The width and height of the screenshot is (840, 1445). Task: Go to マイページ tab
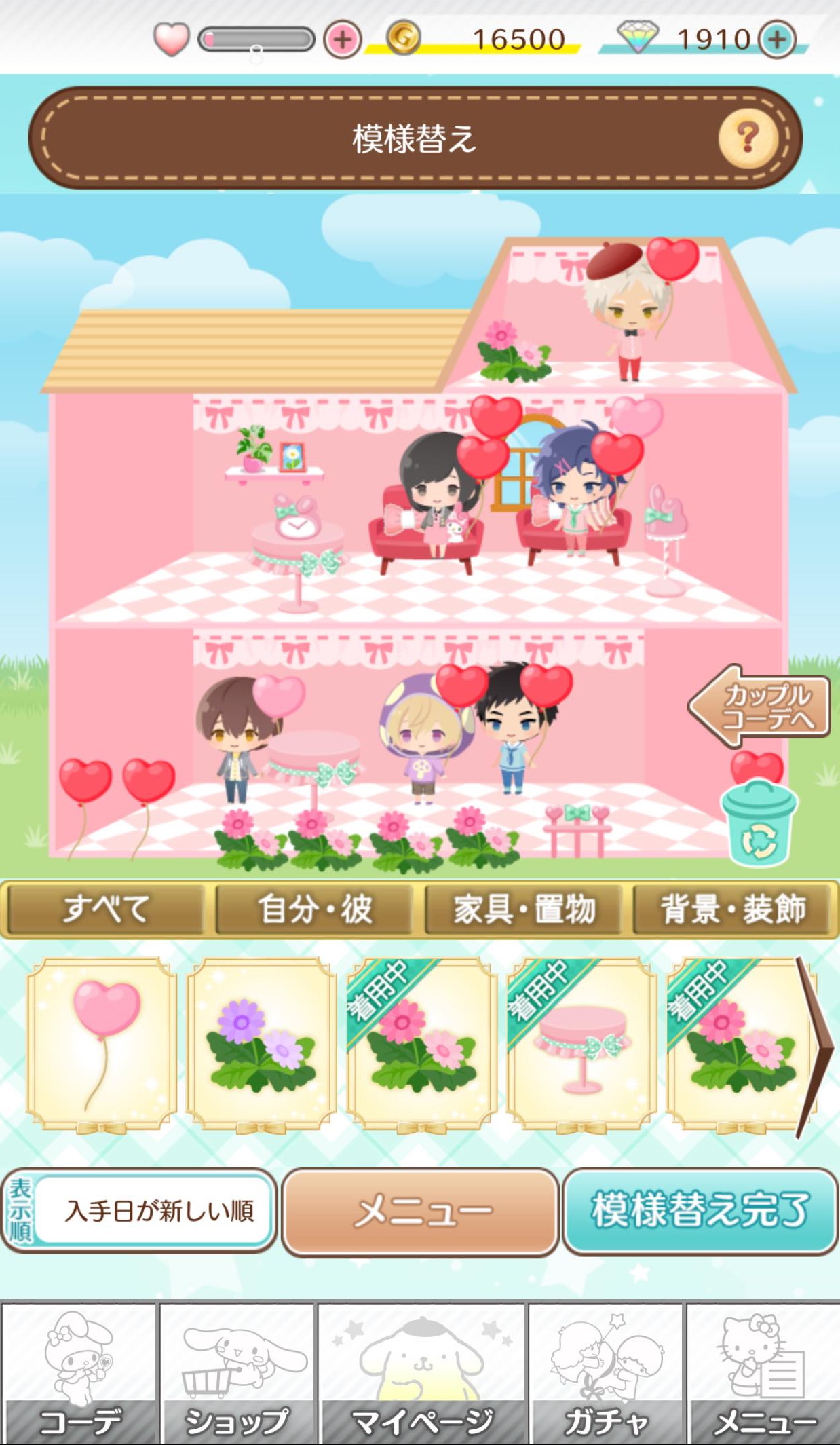(421, 1373)
